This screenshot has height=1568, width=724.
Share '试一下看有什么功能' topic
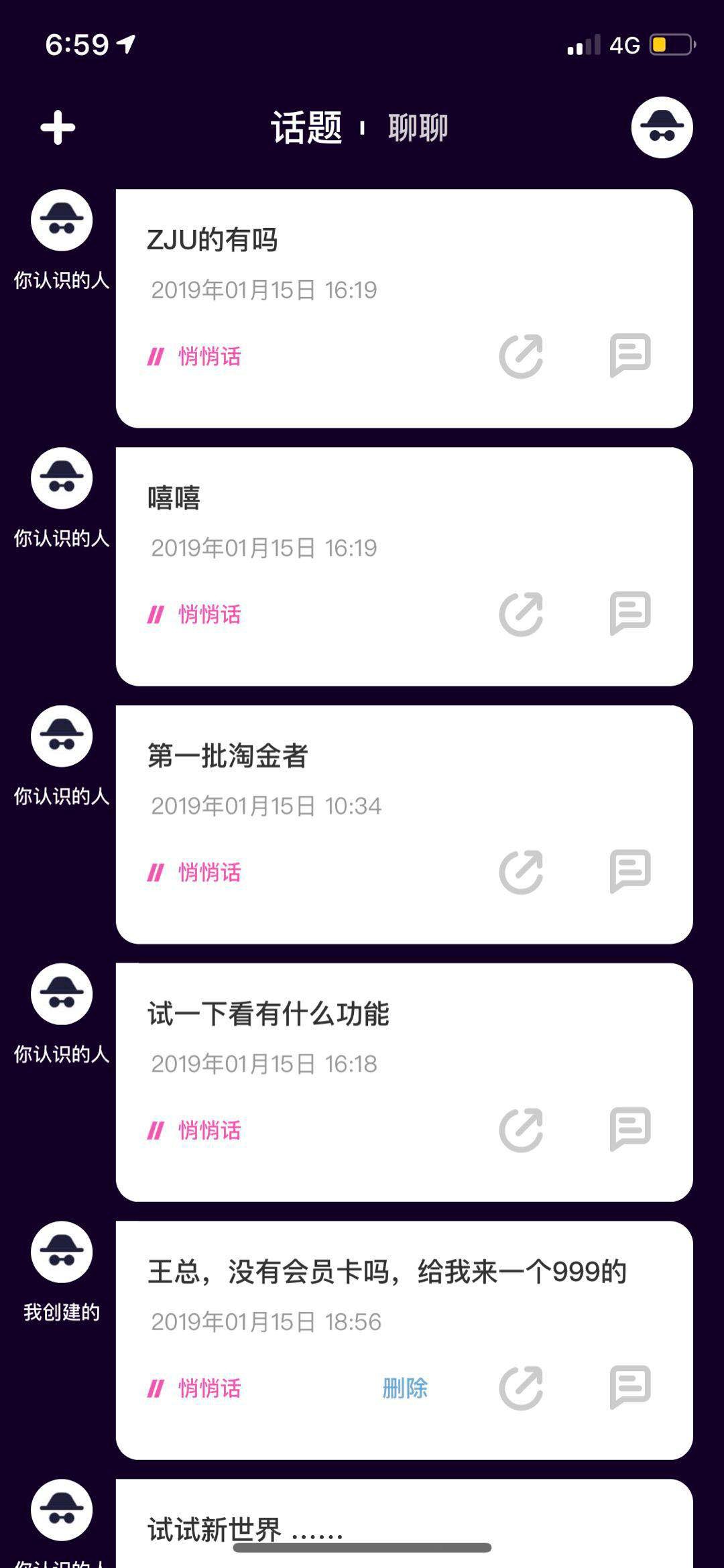pos(521,1130)
